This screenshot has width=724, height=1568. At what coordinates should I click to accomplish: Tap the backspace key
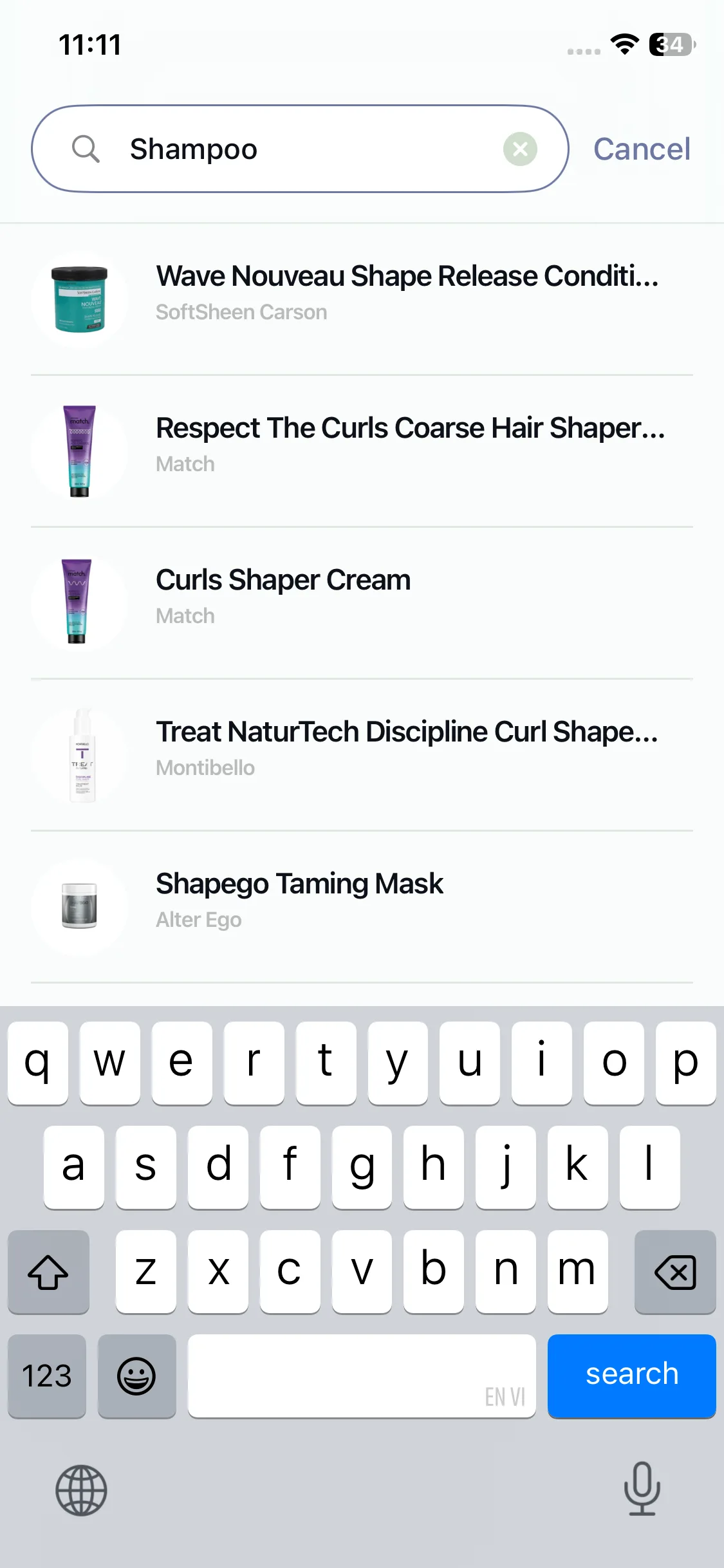pyautogui.click(x=674, y=1272)
